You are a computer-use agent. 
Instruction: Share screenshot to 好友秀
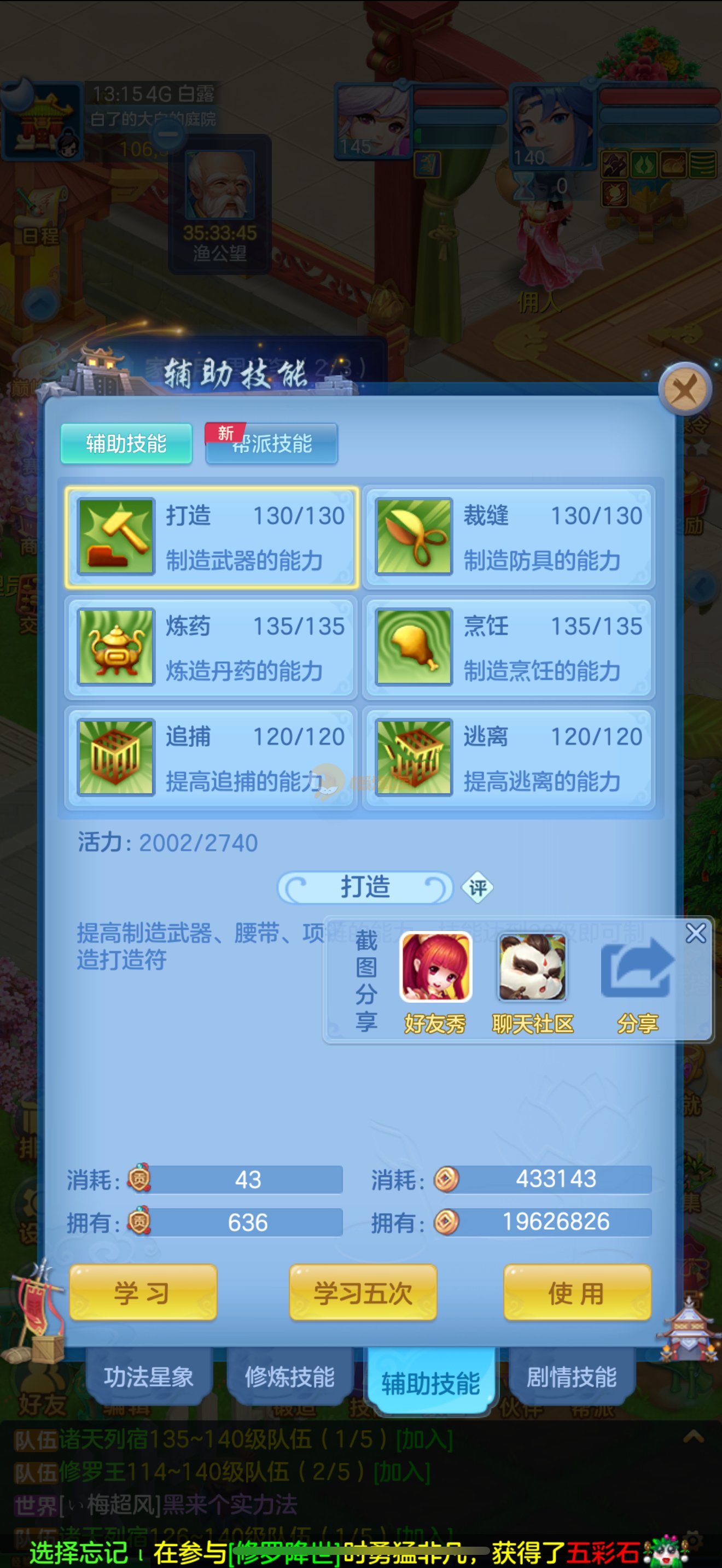(435, 980)
